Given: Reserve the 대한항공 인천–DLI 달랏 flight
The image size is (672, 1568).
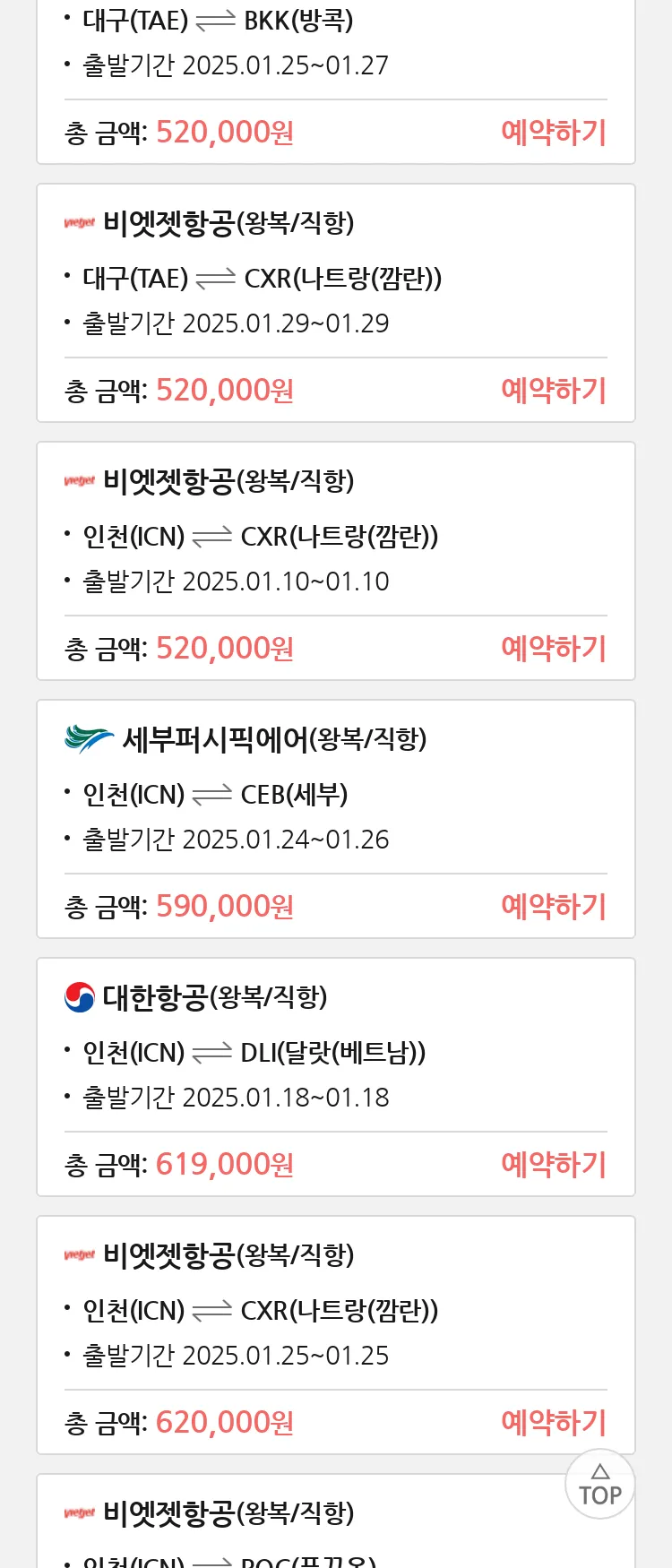Looking at the screenshot, I should pos(554,1165).
